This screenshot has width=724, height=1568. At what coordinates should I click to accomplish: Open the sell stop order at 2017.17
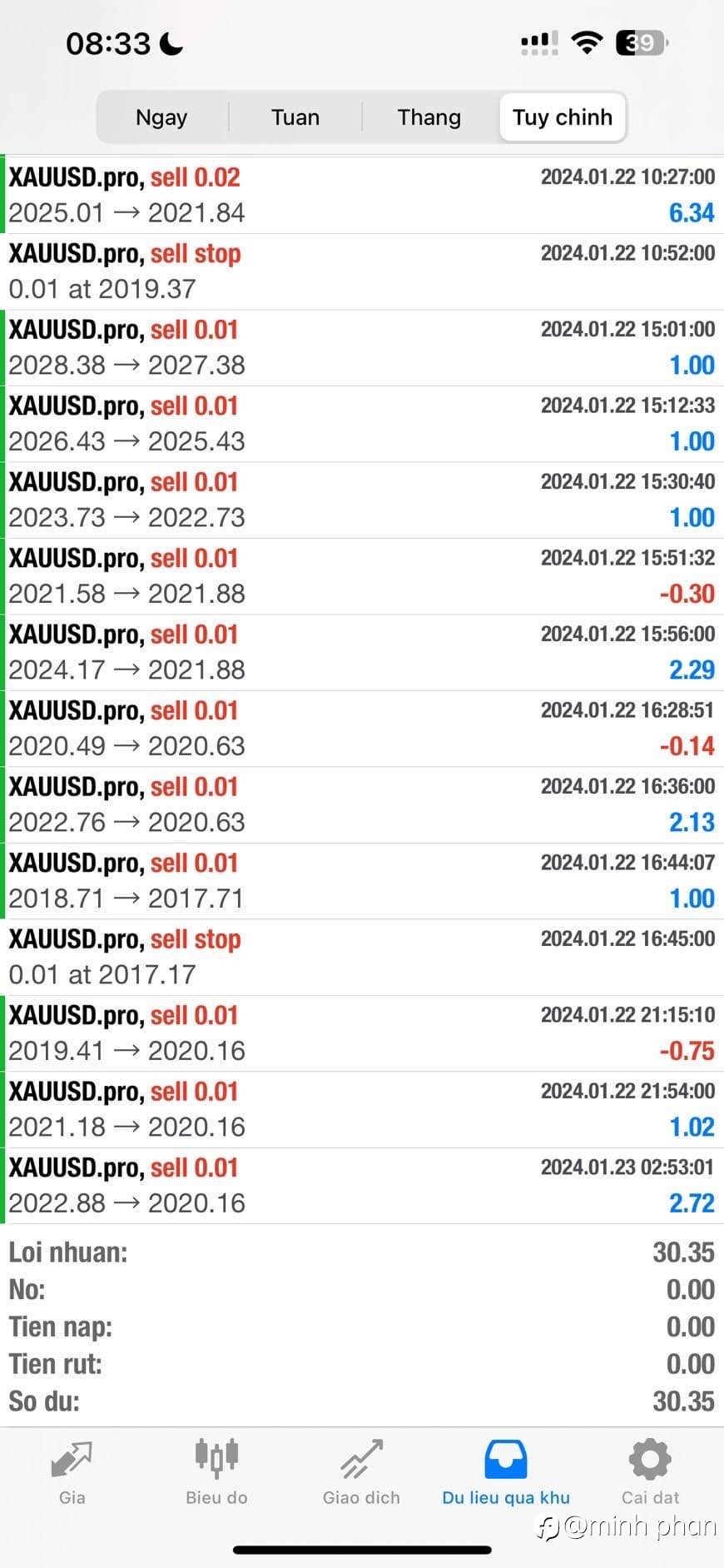(x=362, y=958)
